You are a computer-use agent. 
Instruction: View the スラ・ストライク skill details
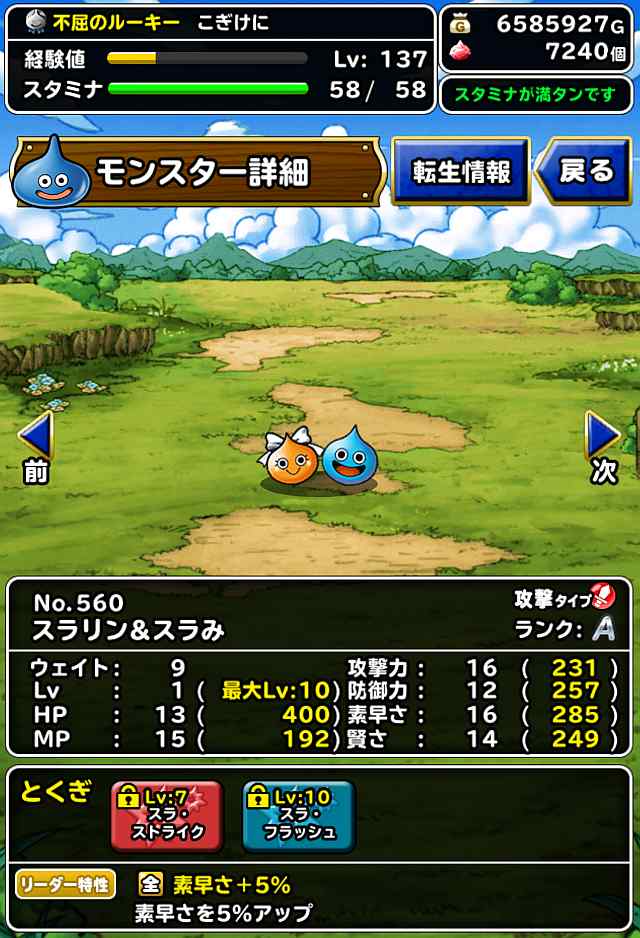pos(166,815)
